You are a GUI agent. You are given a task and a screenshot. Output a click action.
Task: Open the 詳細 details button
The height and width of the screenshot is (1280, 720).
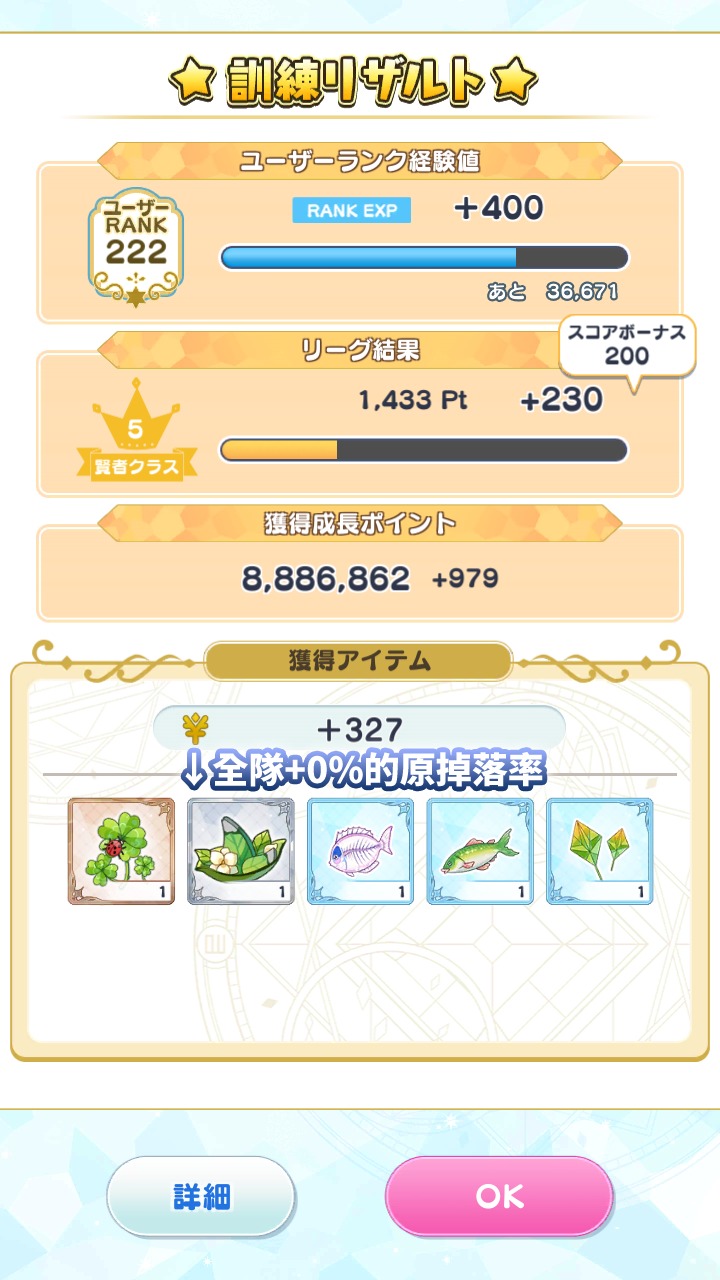[201, 1197]
